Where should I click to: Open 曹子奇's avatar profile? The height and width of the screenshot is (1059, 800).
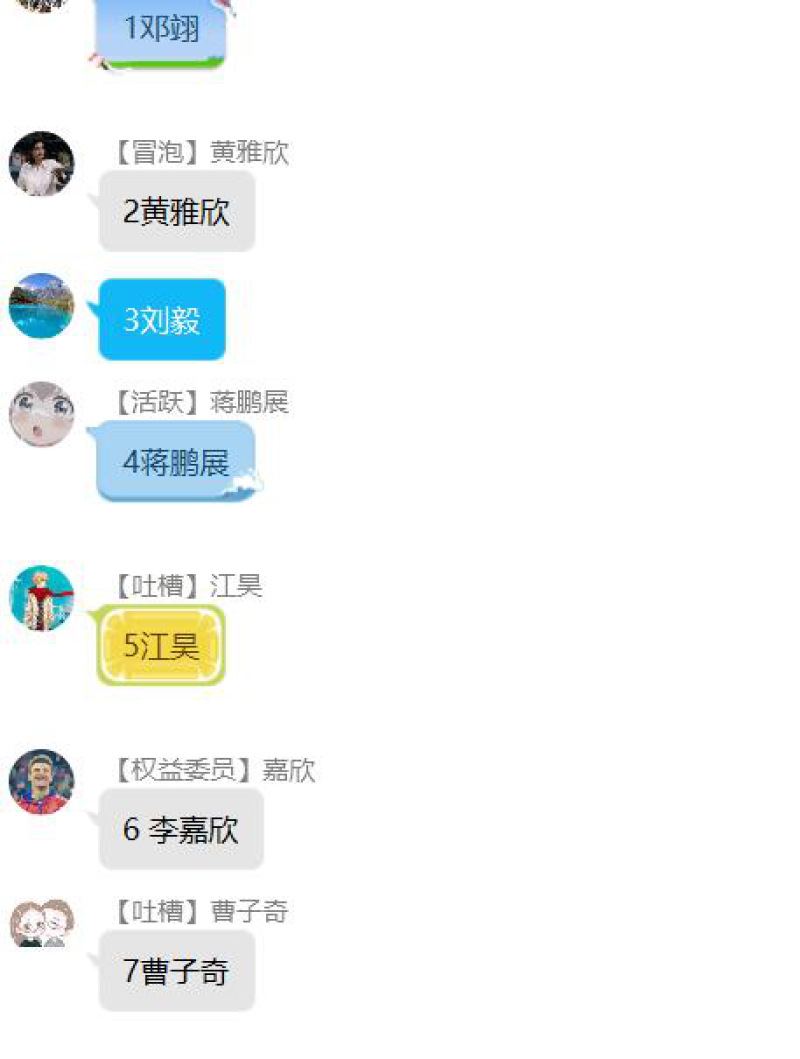[x=41, y=923]
